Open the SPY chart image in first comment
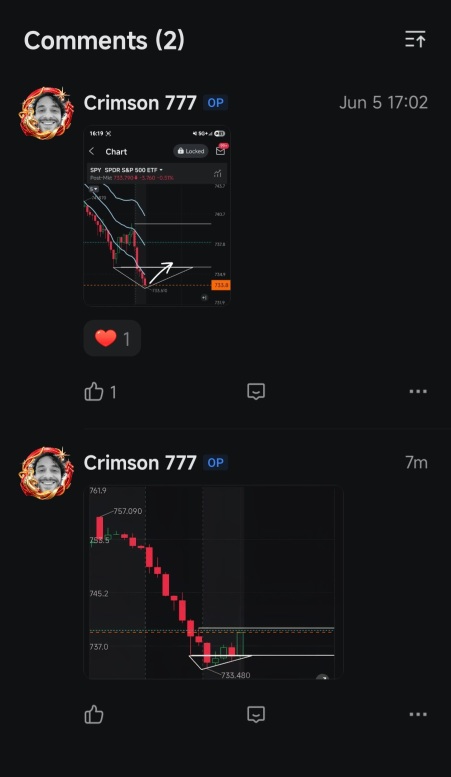This screenshot has width=451, height=777. [157, 216]
